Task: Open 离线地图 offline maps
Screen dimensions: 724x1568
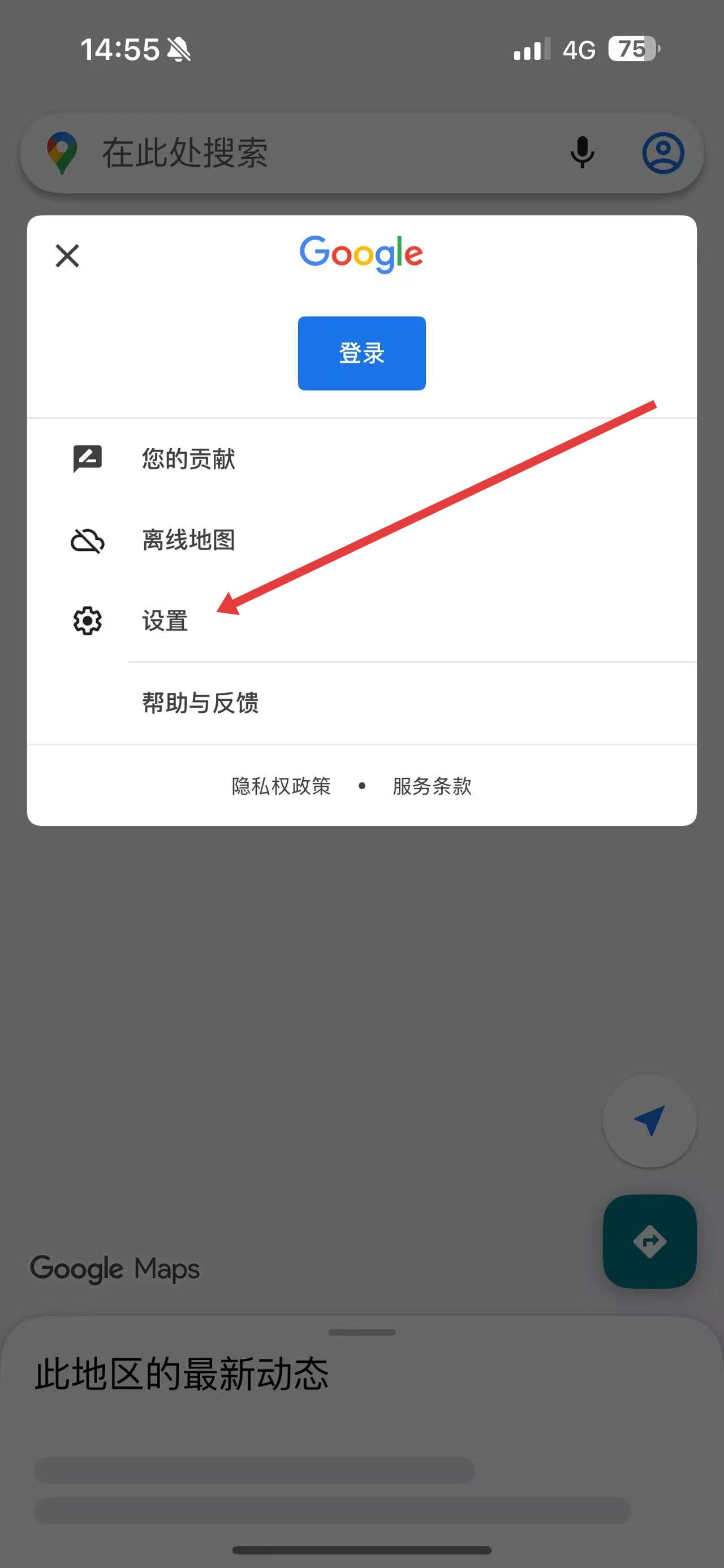Action: (x=188, y=540)
